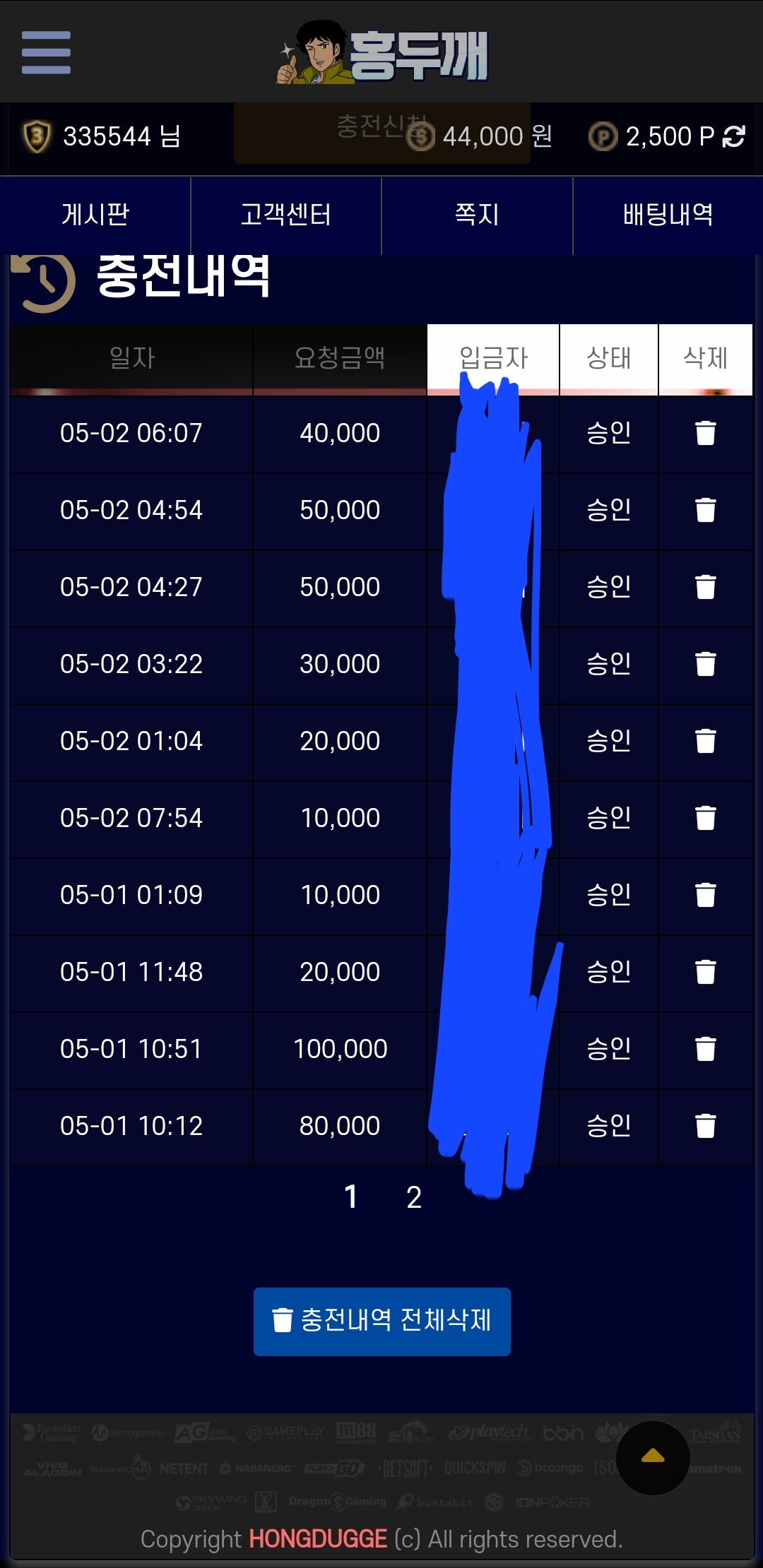The width and height of the screenshot is (763, 1568).
Task: Open the hamburger drawer menu
Action: [46, 52]
